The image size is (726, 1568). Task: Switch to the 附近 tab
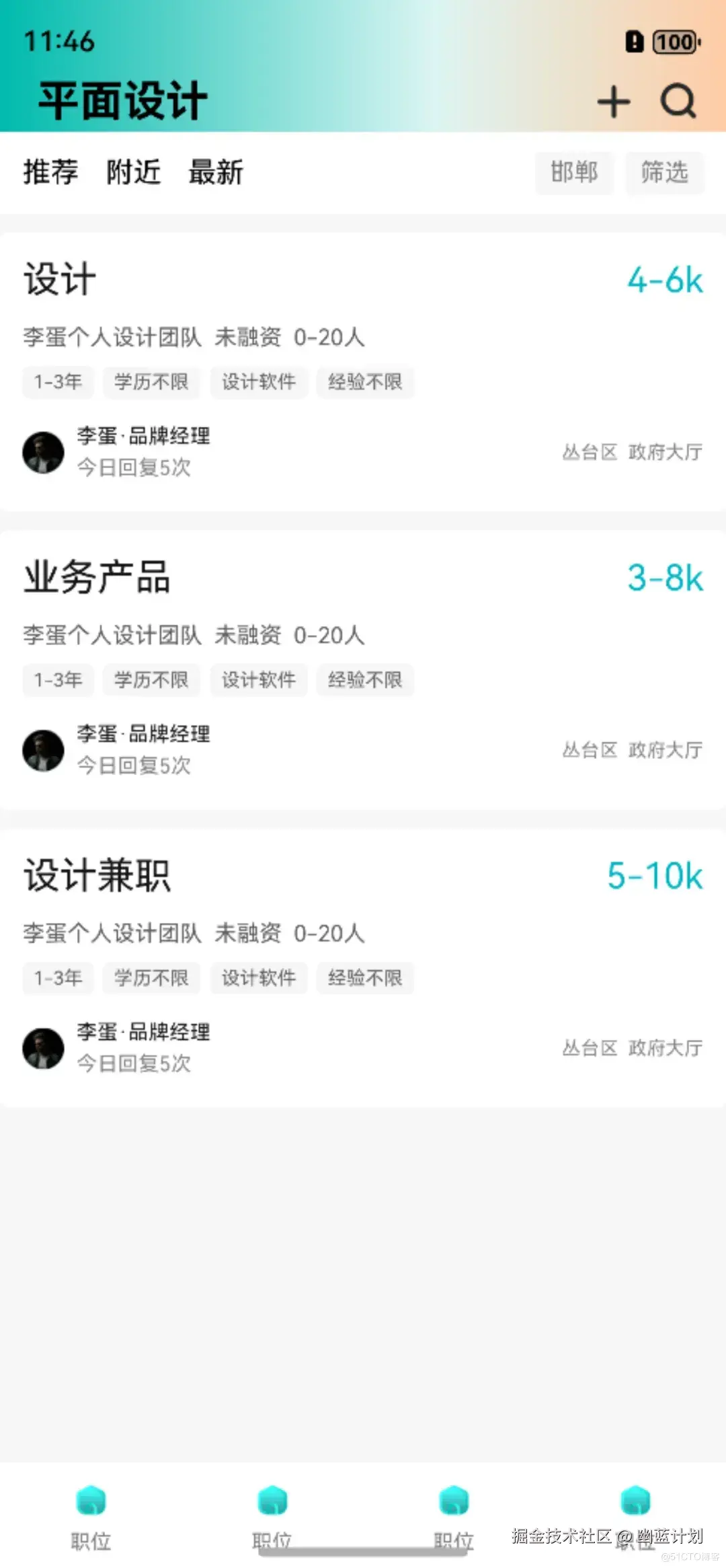click(133, 172)
